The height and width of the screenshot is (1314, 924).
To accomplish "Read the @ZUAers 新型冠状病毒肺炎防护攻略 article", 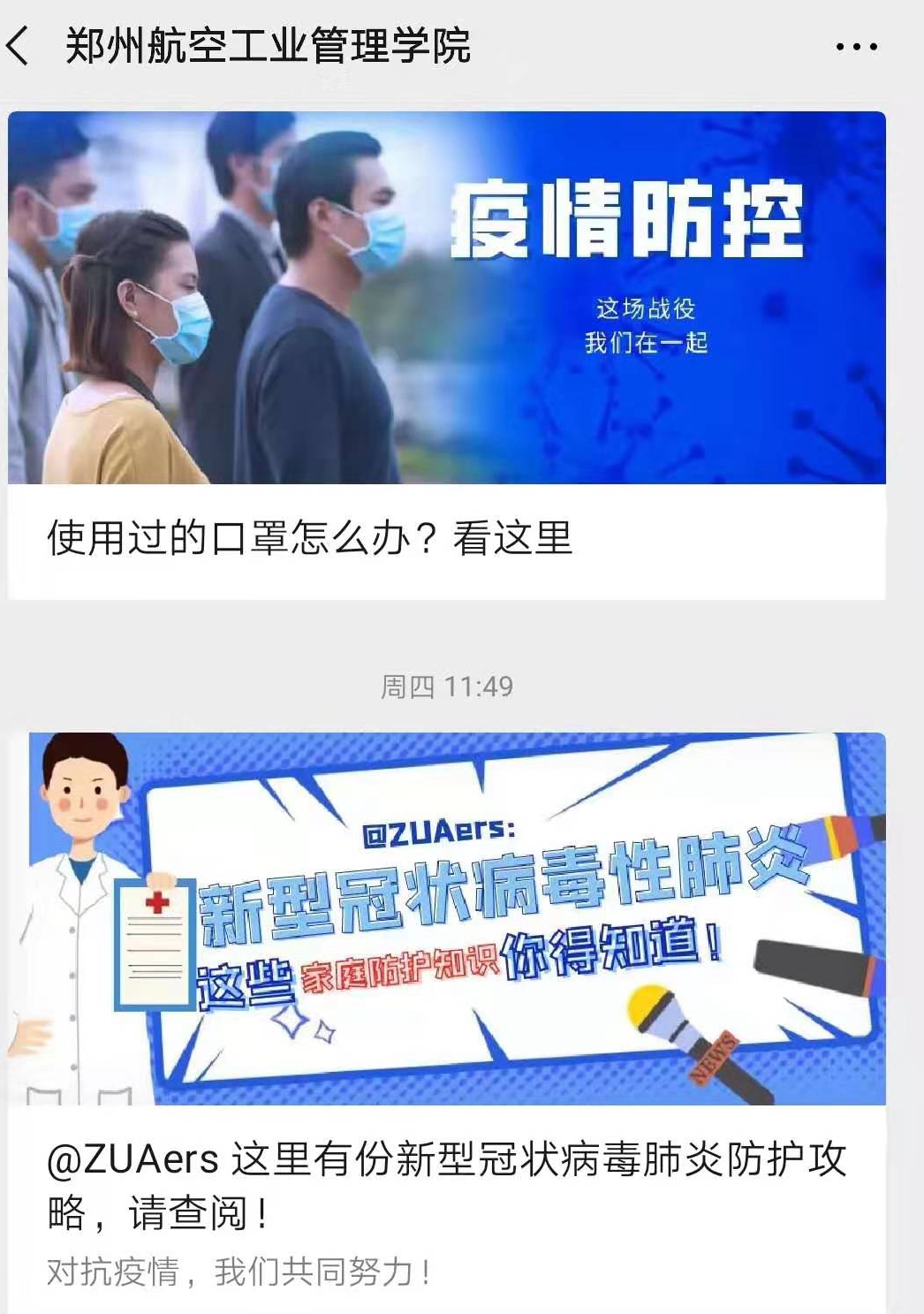I will [446, 1185].
